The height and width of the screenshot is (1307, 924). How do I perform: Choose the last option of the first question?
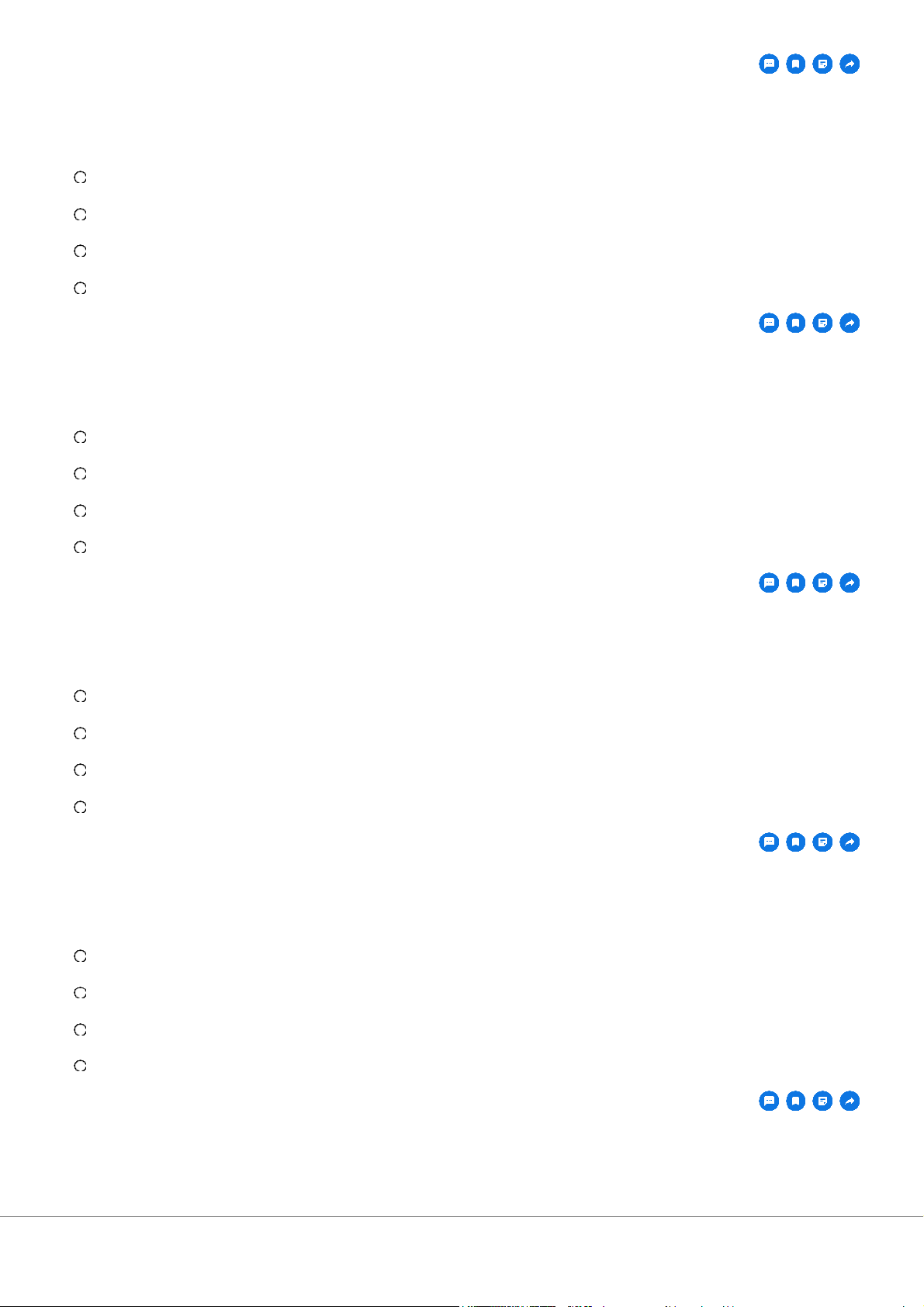coord(80,288)
